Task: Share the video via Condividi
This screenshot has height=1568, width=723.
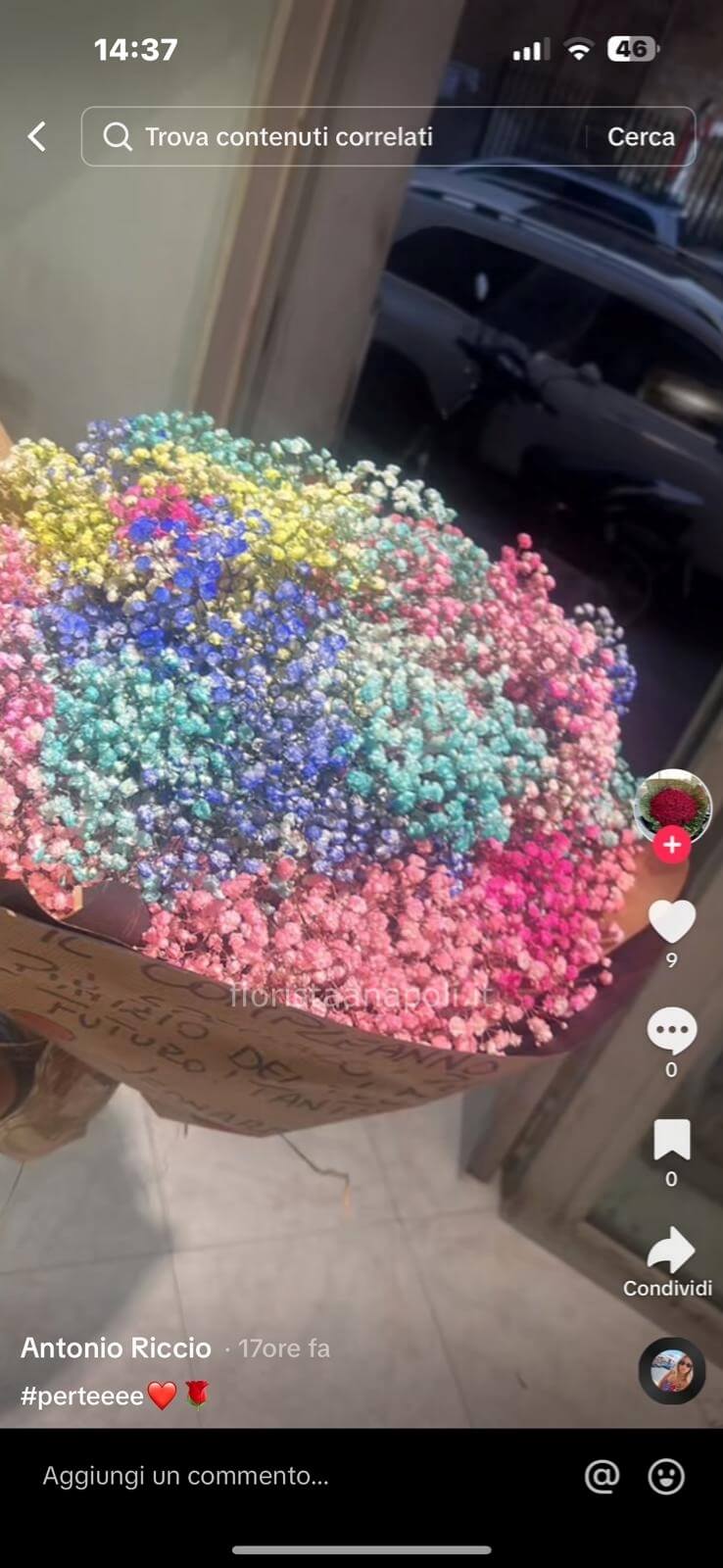Action: point(669,1261)
